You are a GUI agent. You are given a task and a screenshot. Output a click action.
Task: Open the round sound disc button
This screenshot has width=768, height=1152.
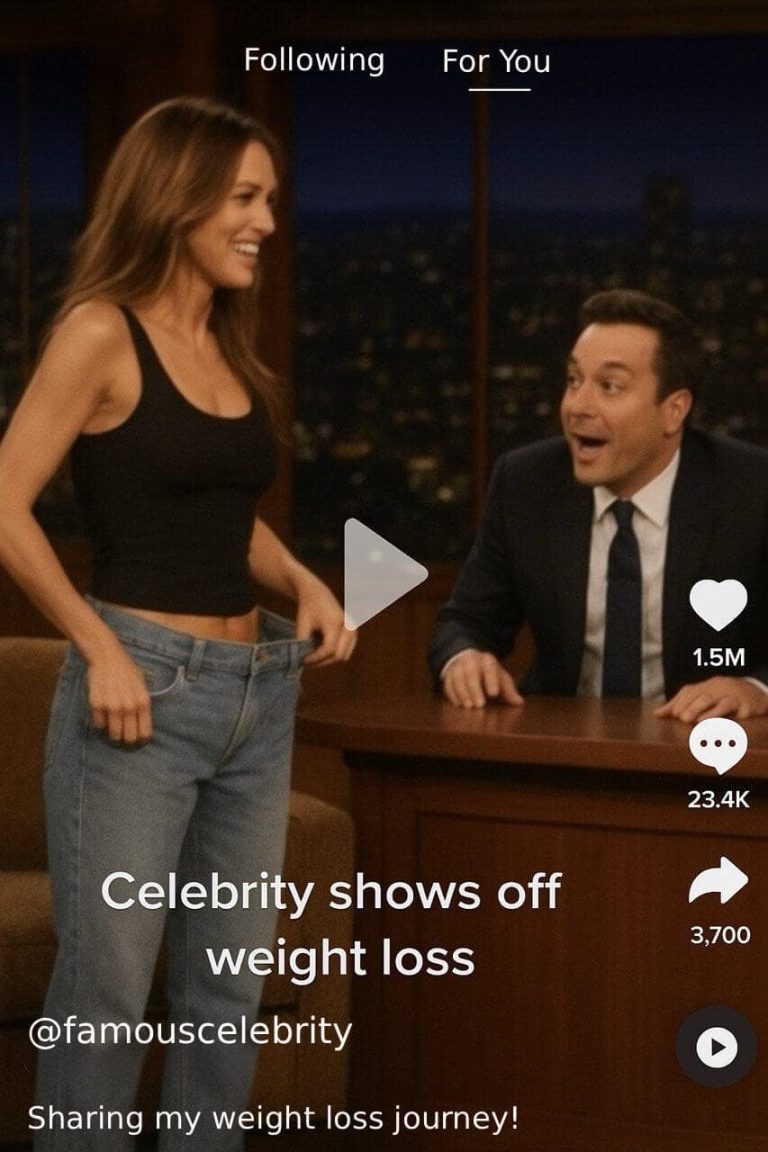click(x=716, y=1046)
